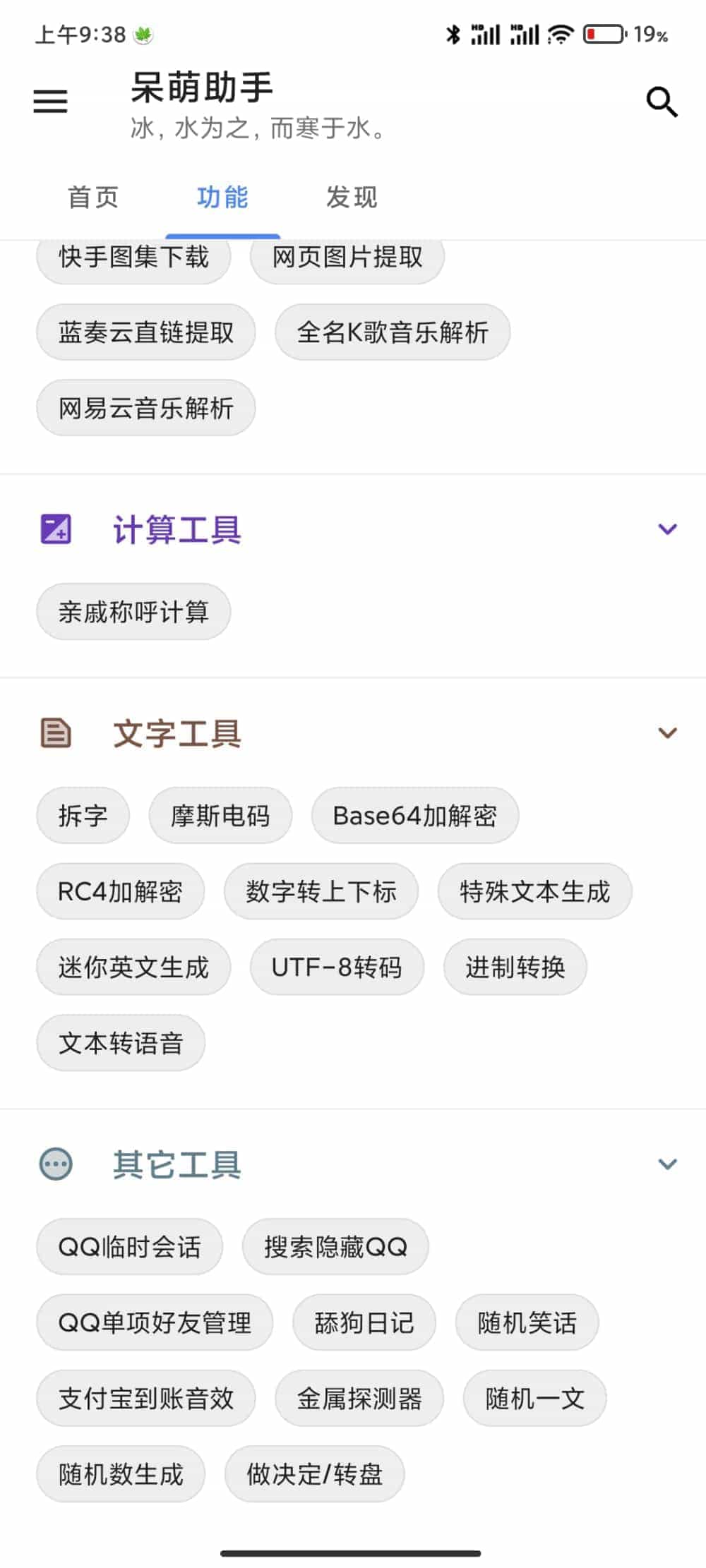Select the 进制转换 chip
Image resolution: width=706 pixels, height=1568 pixels.
(x=515, y=967)
